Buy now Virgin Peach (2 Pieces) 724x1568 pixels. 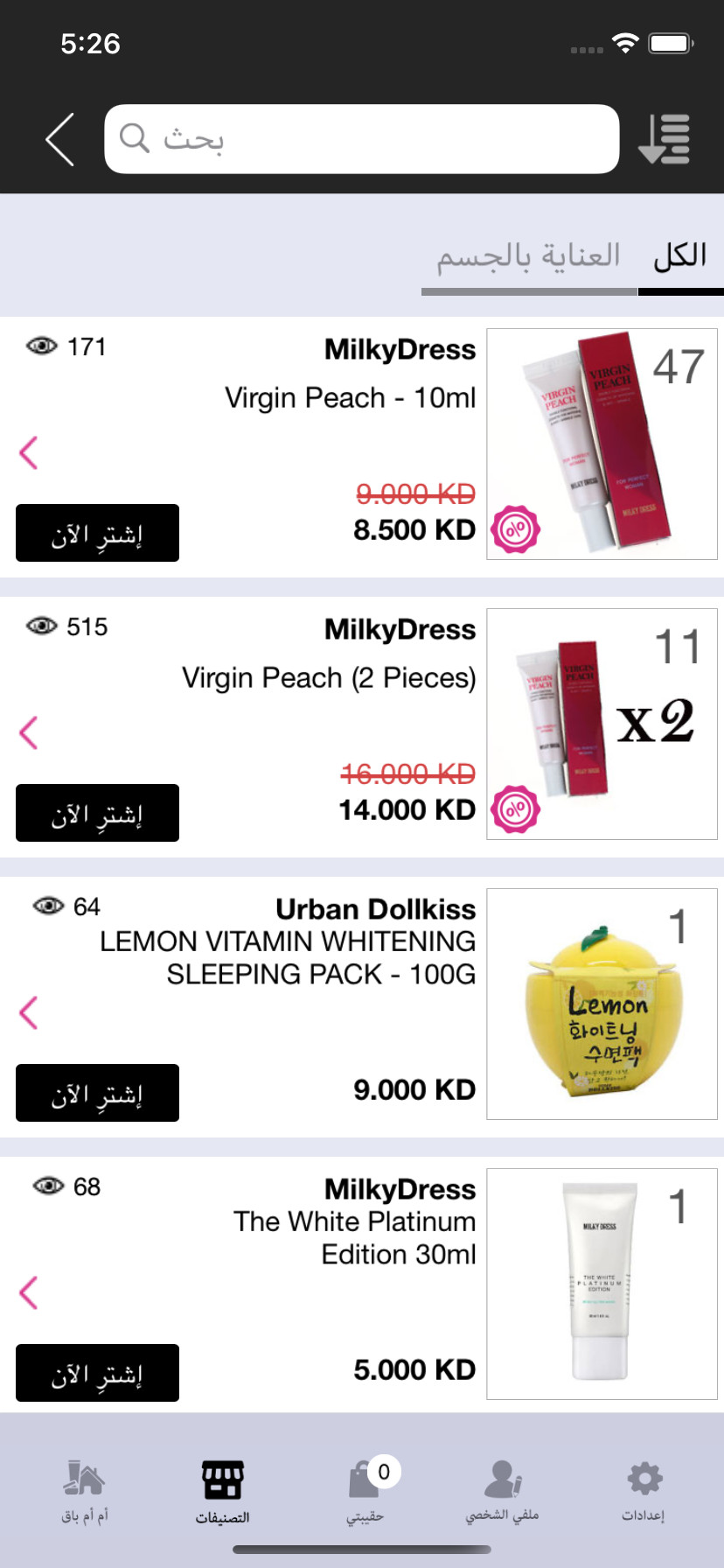97,813
